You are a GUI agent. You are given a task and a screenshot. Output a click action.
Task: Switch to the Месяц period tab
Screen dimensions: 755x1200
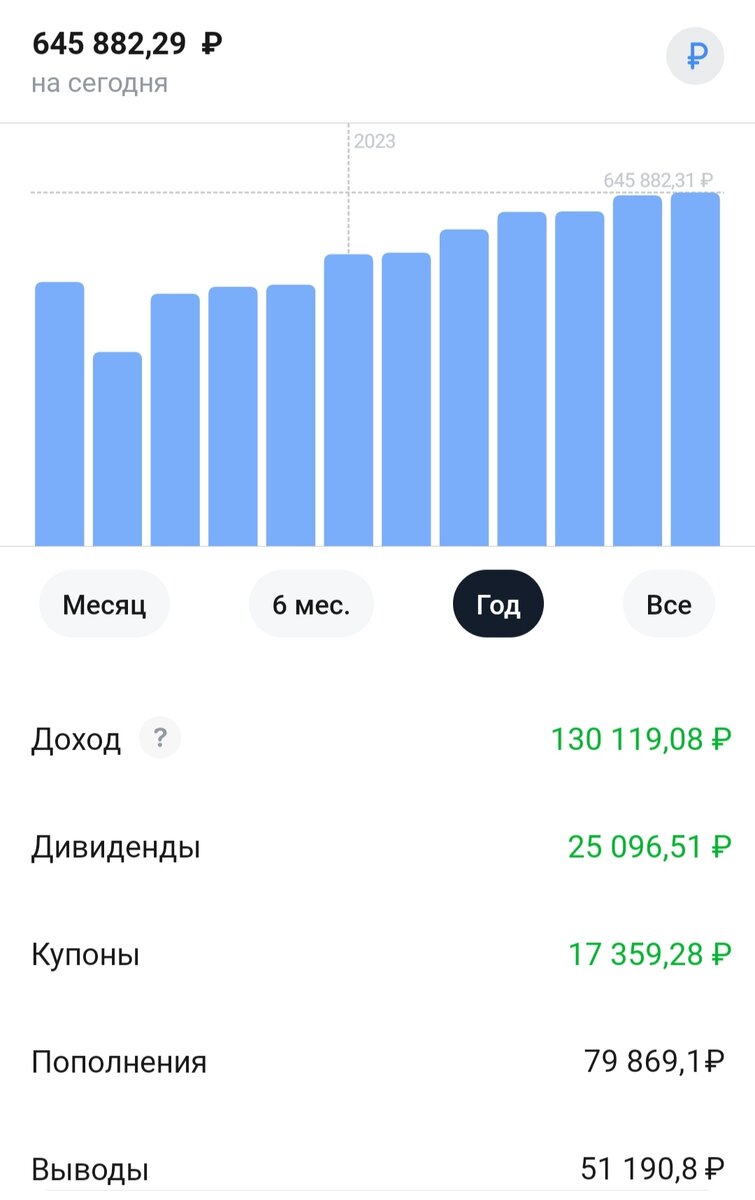[x=104, y=604]
